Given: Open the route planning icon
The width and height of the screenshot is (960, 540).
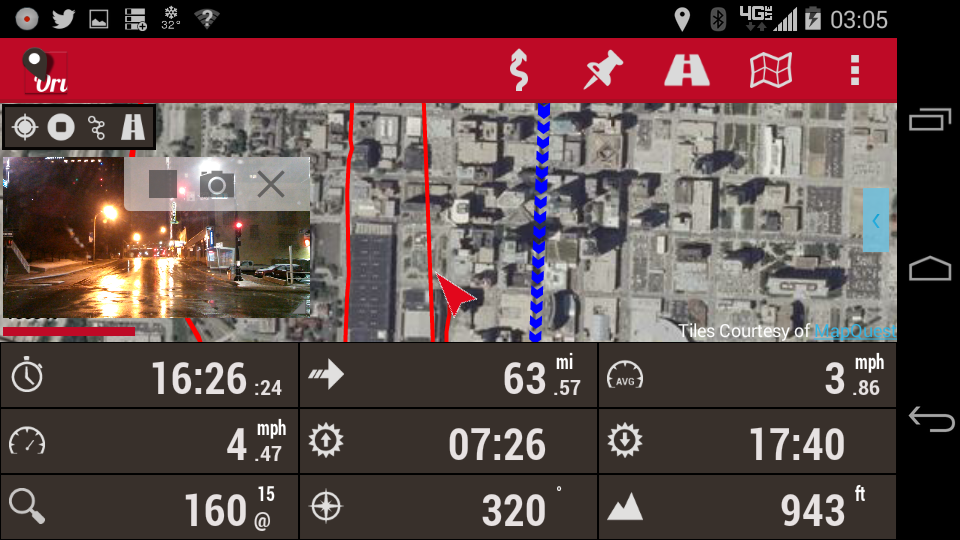Looking at the screenshot, I should (x=518, y=70).
